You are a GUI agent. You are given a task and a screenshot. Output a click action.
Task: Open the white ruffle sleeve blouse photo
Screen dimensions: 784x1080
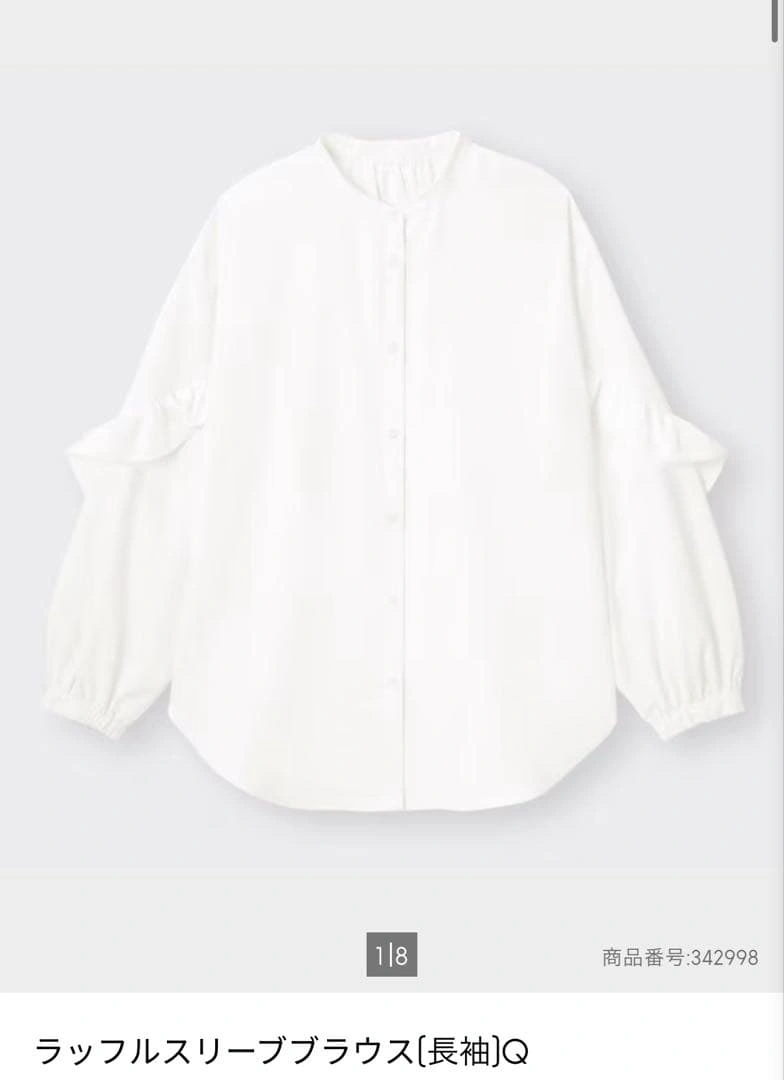click(x=392, y=470)
